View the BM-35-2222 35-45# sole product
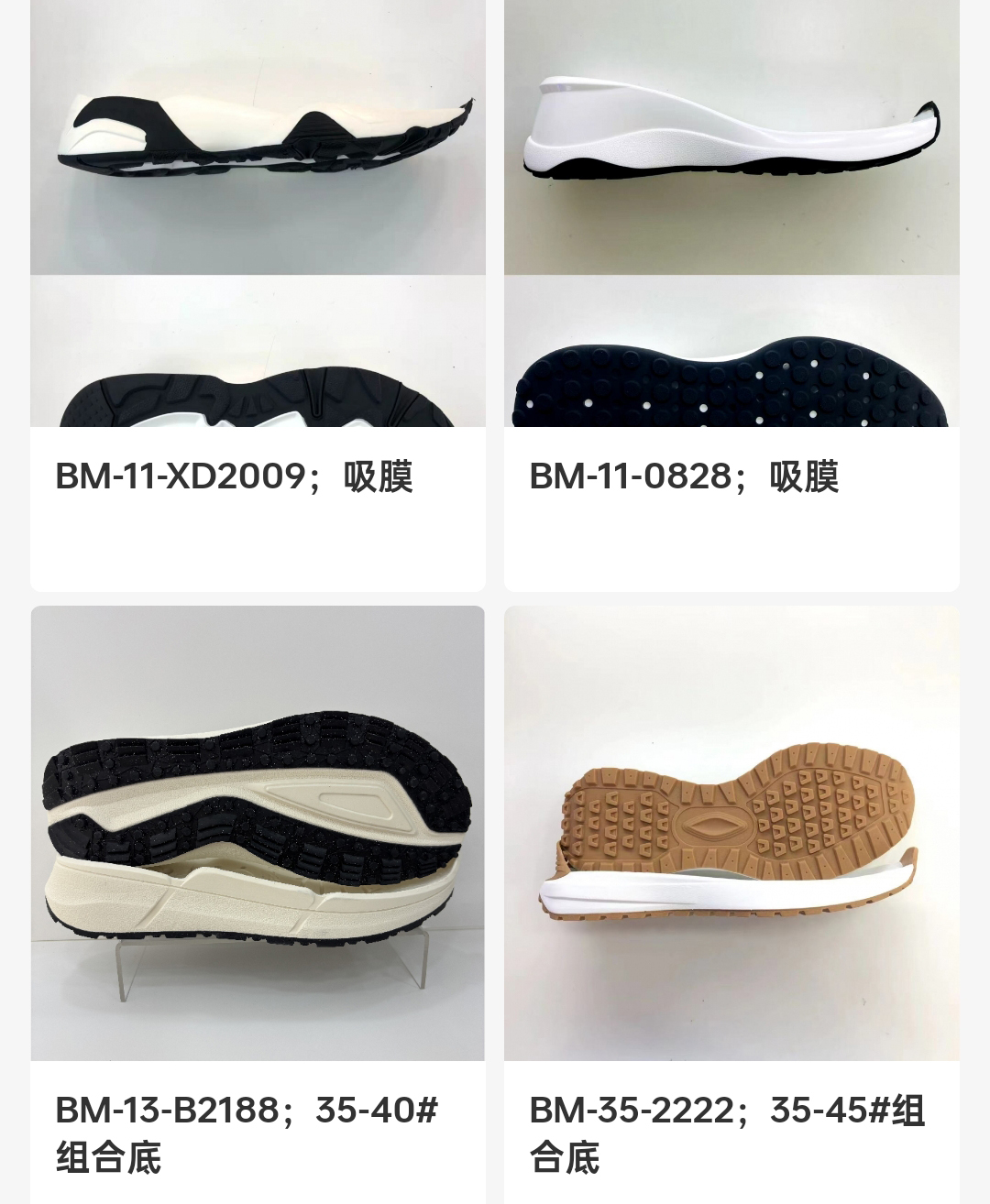Image resolution: width=990 pixels, height=1204 pixels. coord(731,832)
